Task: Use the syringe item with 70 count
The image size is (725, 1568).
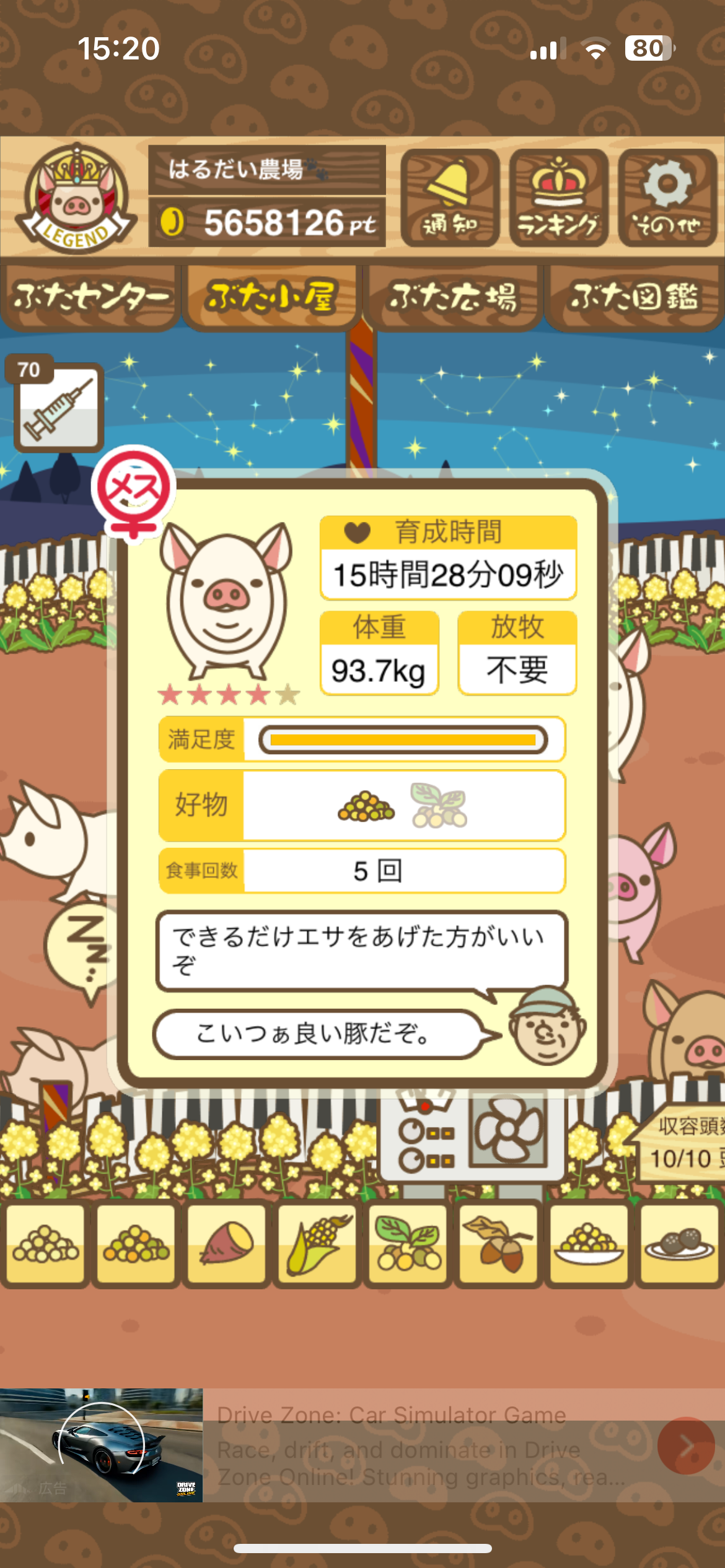Action: (x=58, y=407)
